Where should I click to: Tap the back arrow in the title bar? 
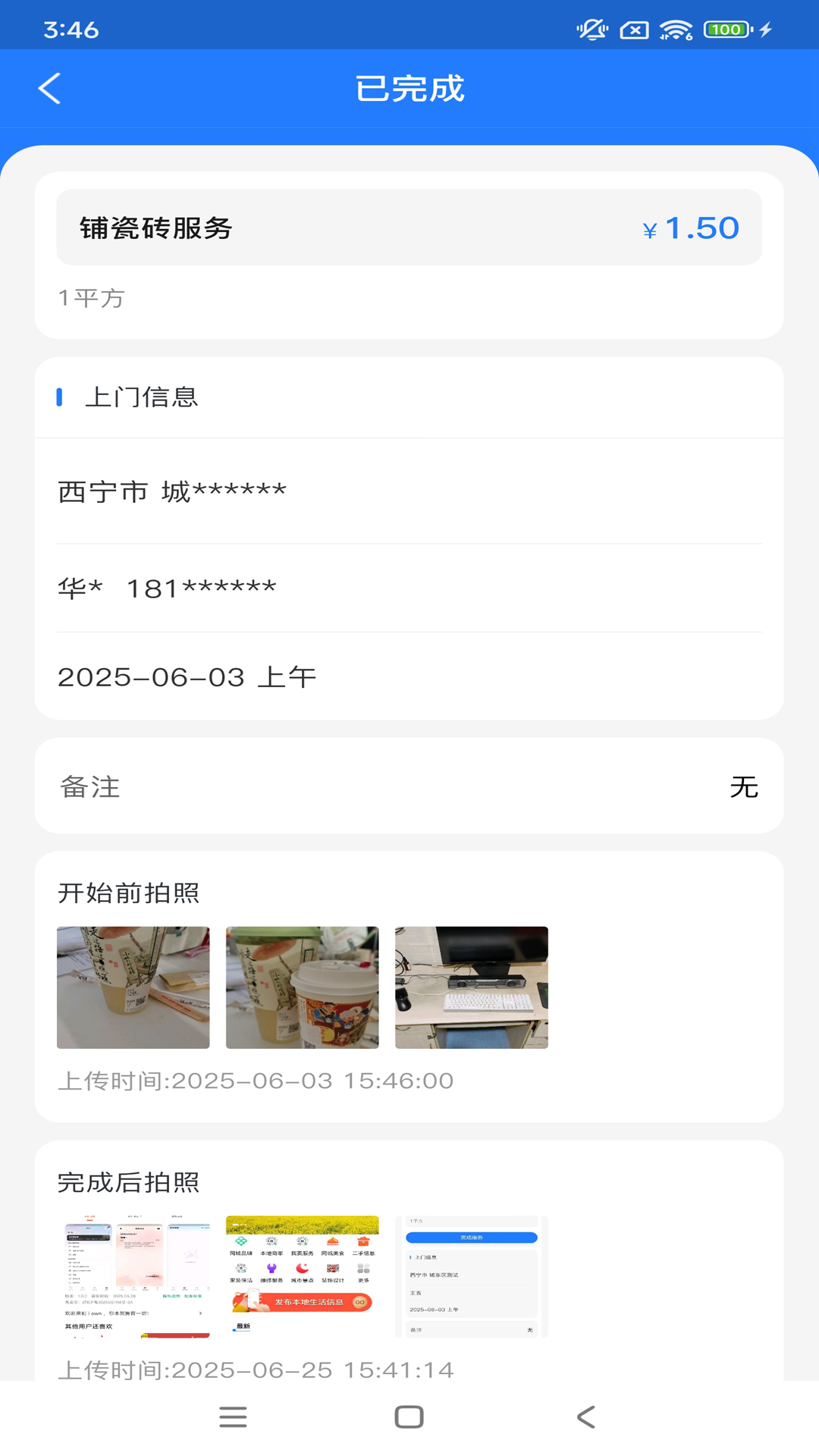tap(50, 88)
